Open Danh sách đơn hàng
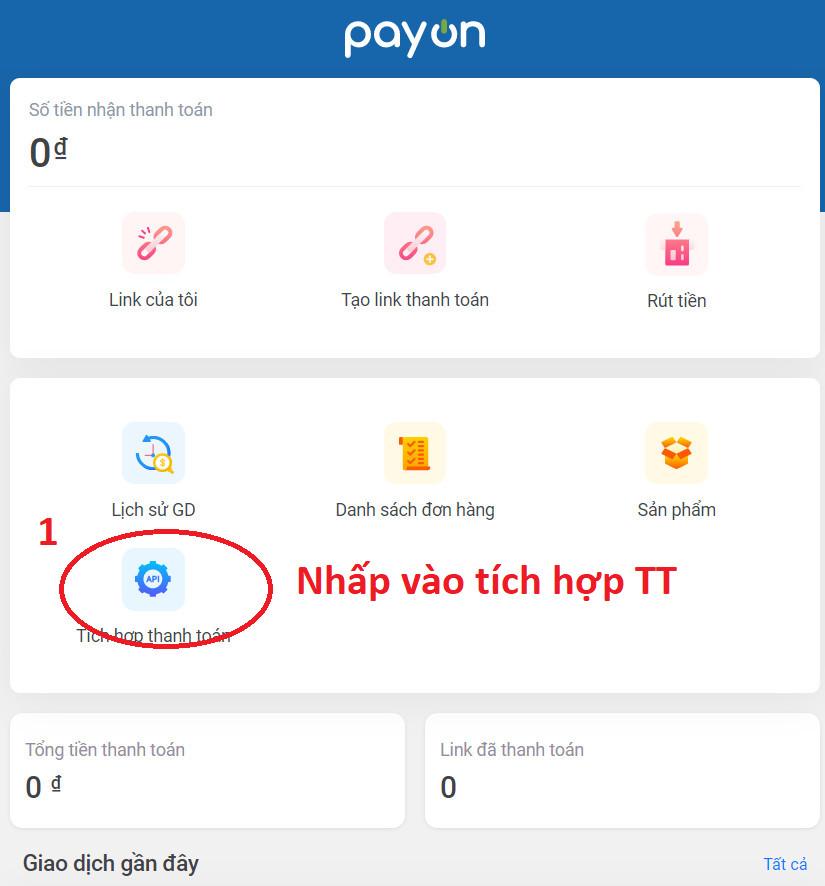 [x=415, y=454]
